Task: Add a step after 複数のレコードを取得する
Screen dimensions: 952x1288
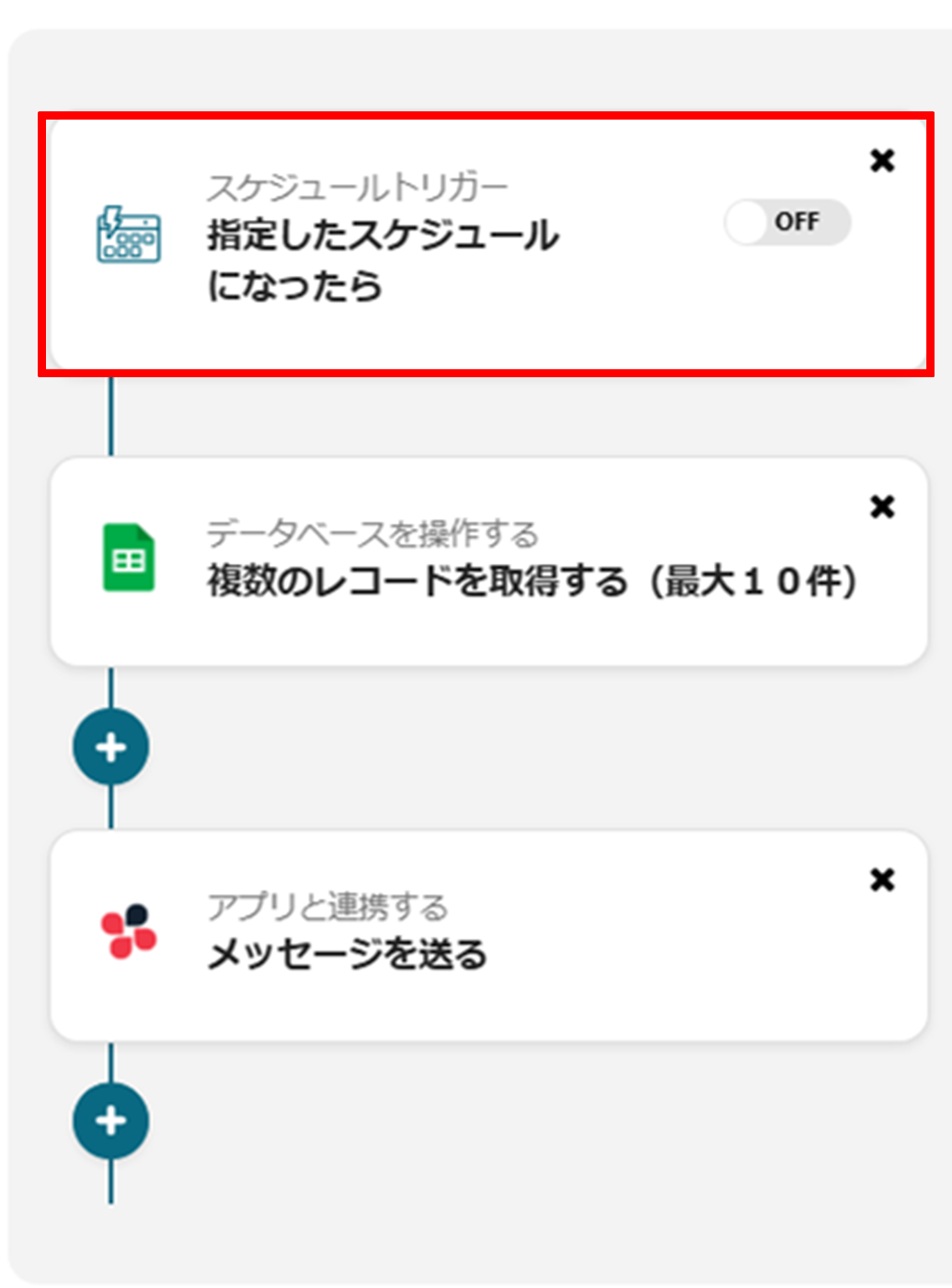Action: 111,747
